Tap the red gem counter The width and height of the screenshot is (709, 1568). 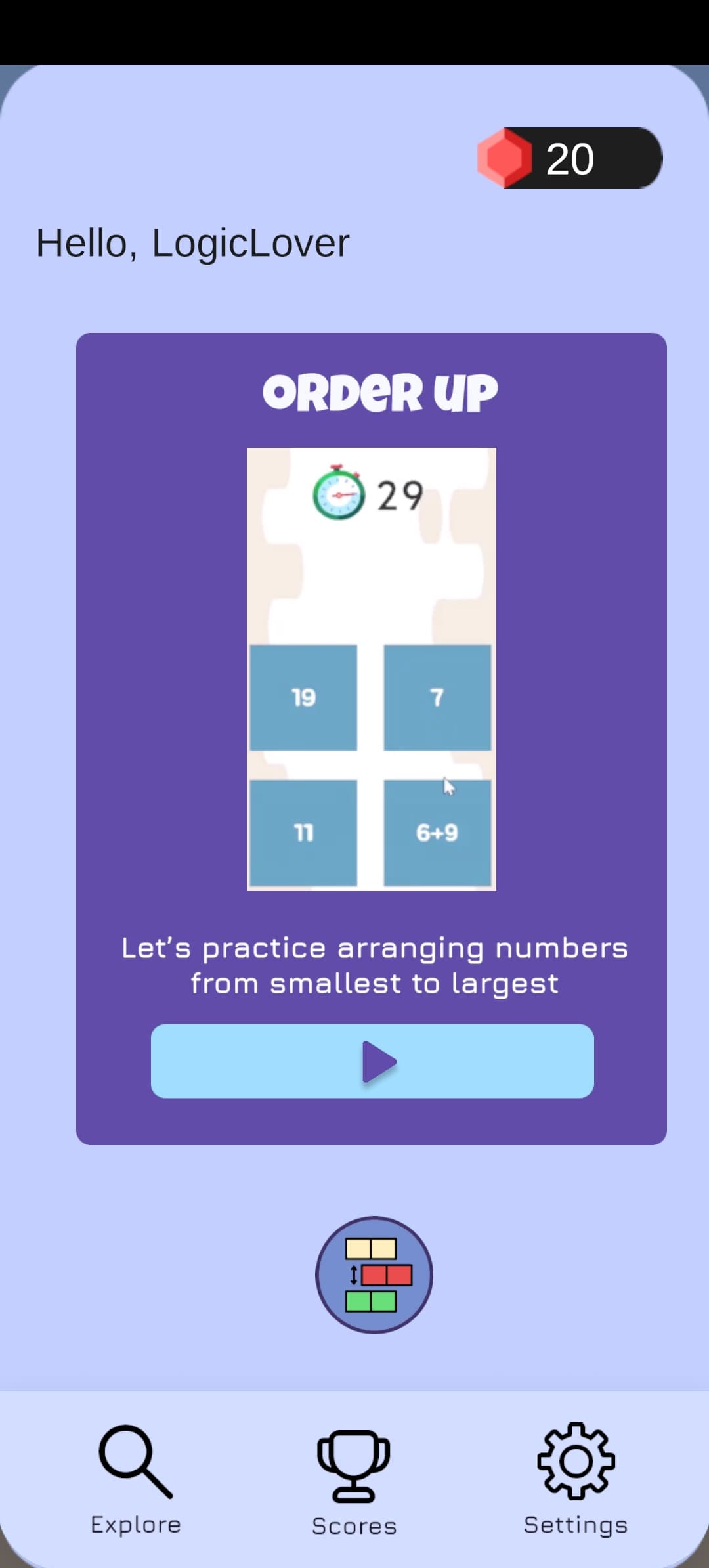569,158
